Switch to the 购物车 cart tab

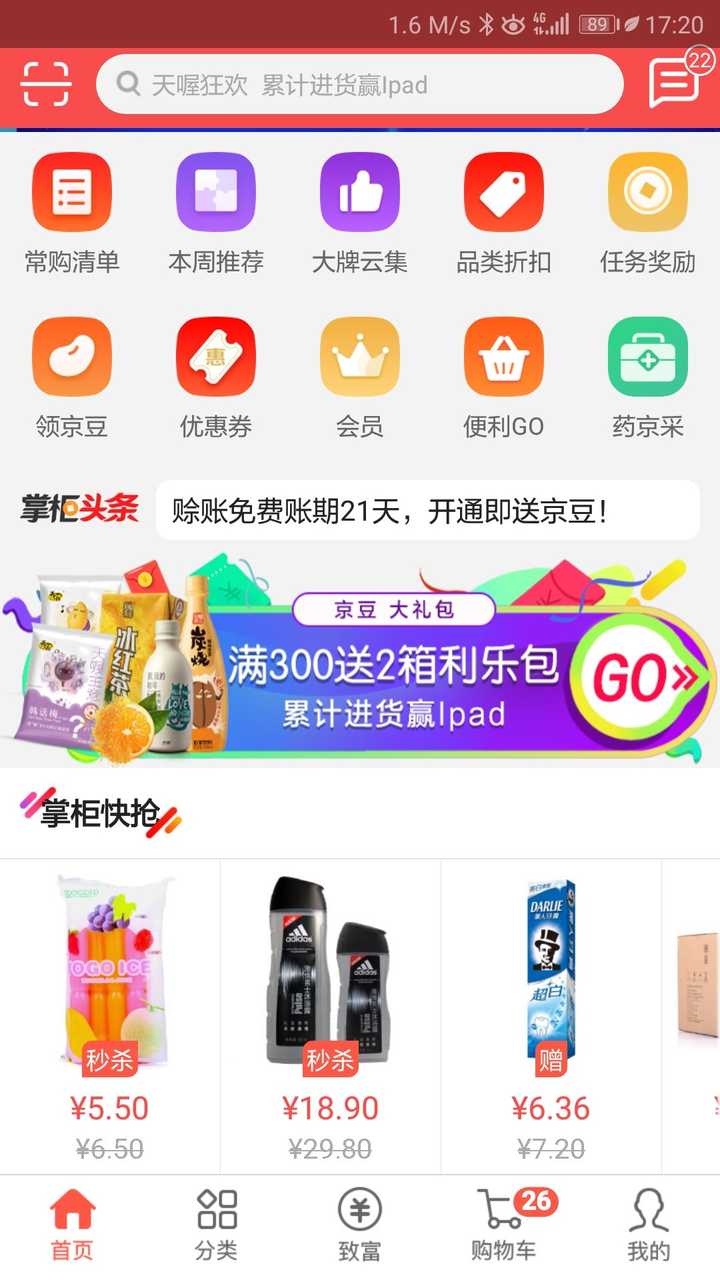[504, 1225]
